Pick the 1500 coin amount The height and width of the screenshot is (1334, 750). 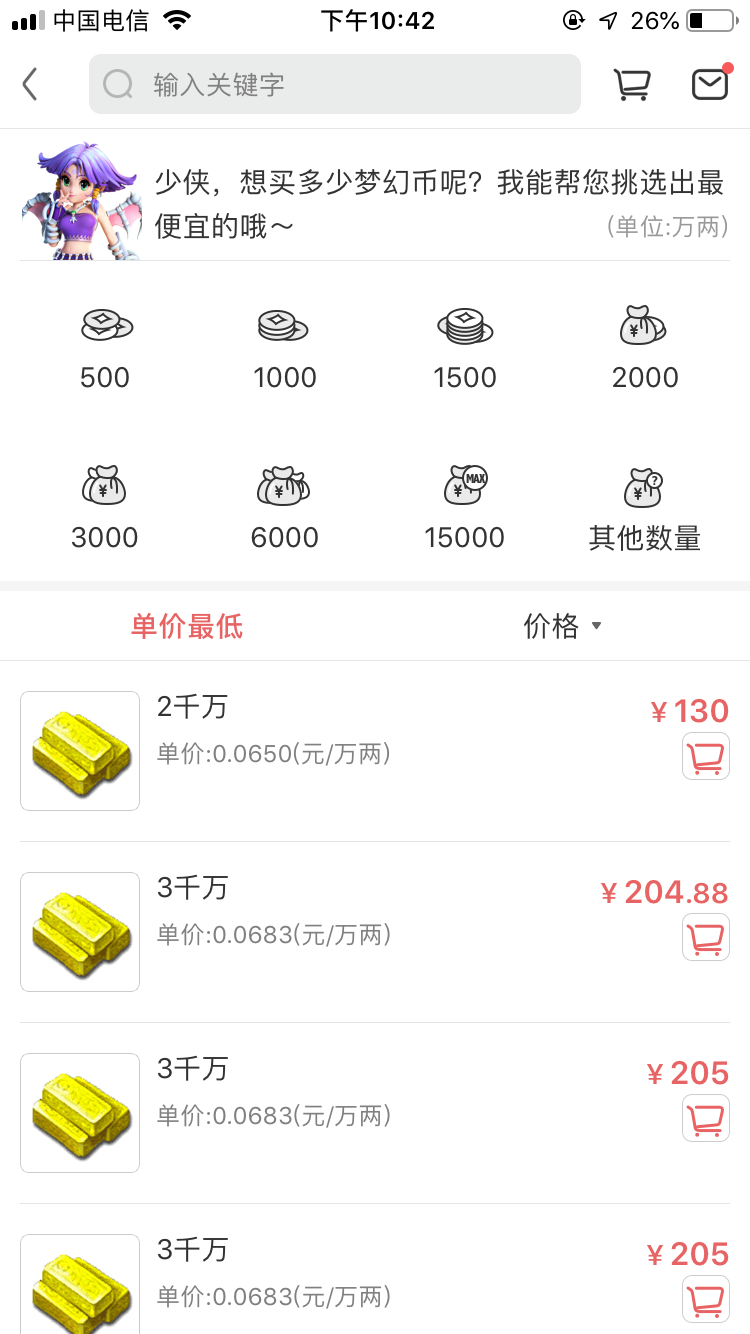tap(465, 347)
